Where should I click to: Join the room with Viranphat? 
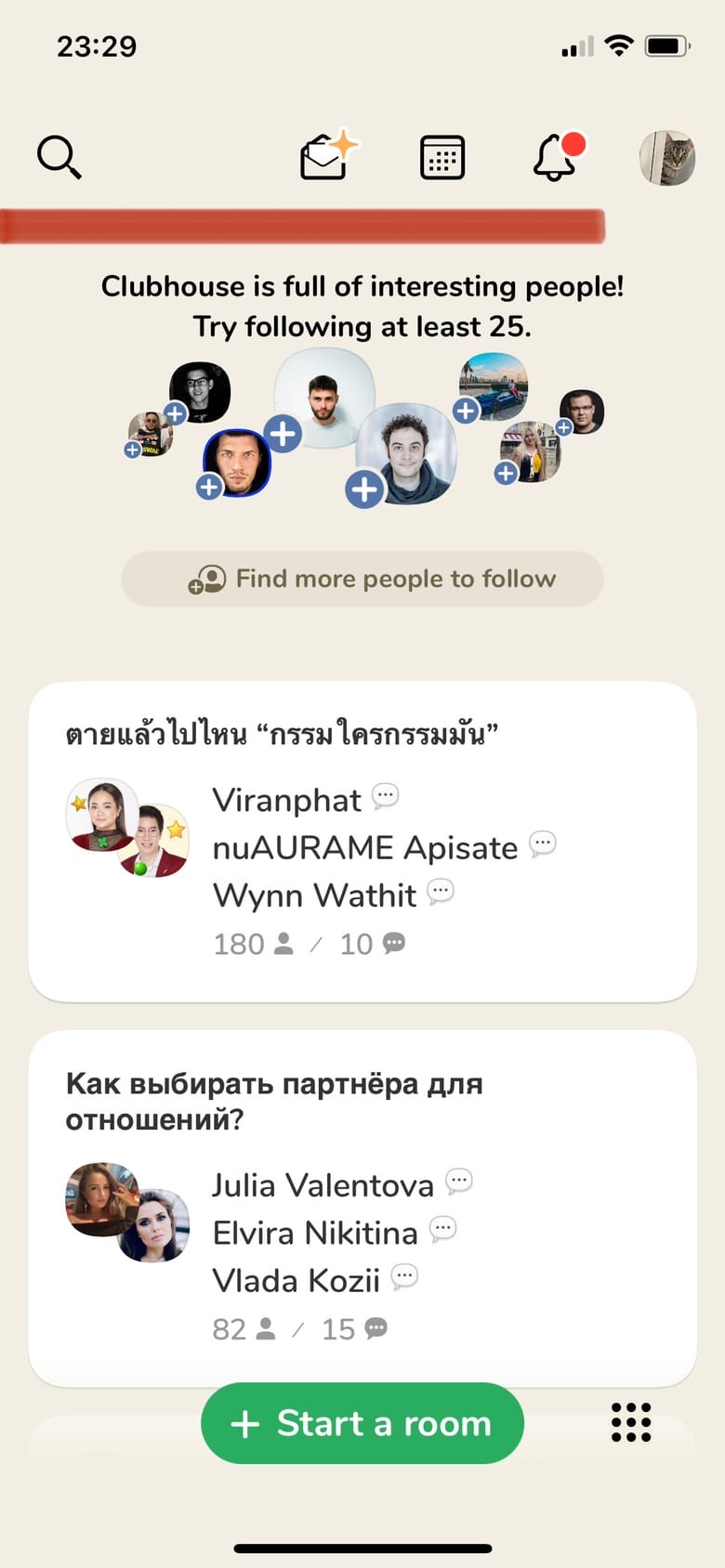point(362,841)
